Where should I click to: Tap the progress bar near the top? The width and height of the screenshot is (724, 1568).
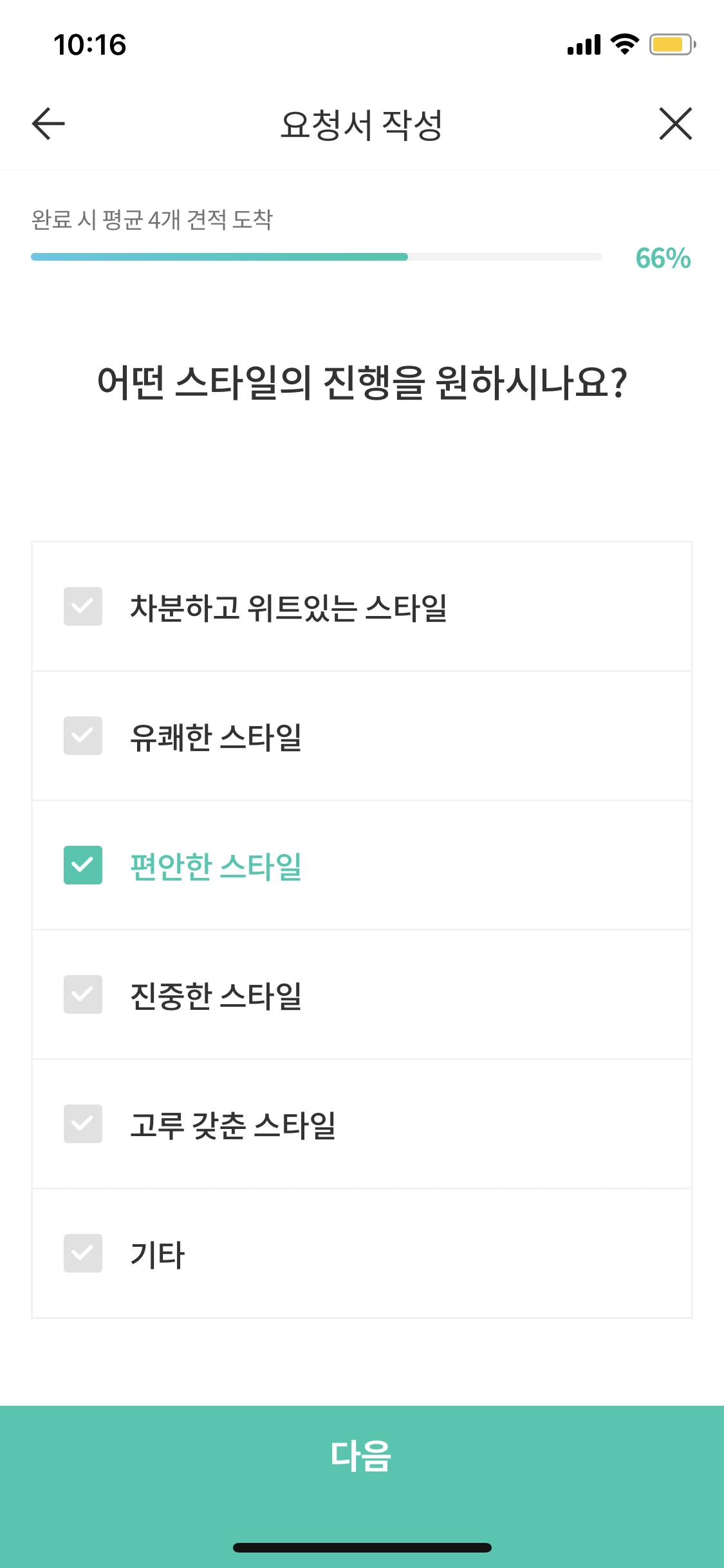pos(315,256)
